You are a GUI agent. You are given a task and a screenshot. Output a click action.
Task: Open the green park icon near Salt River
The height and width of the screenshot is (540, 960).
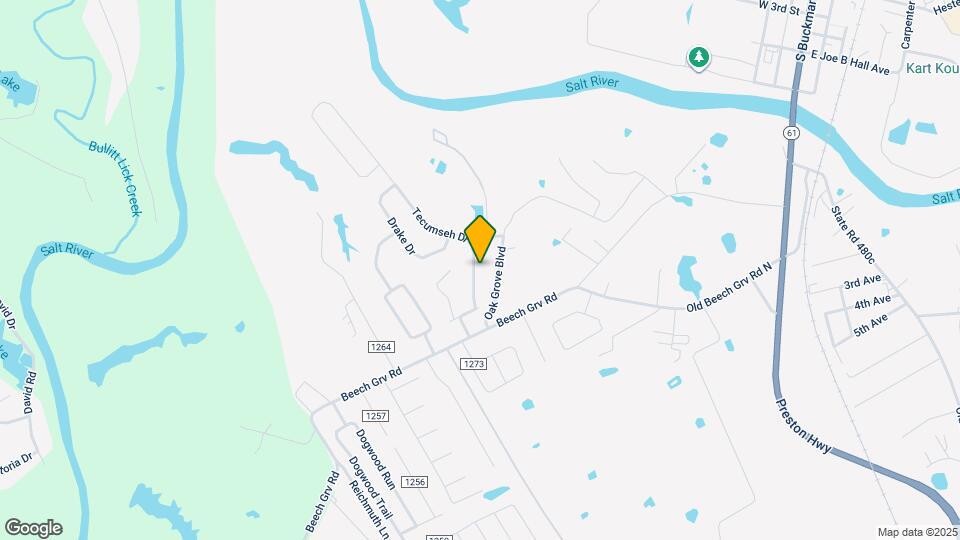(x=699, y=57)
